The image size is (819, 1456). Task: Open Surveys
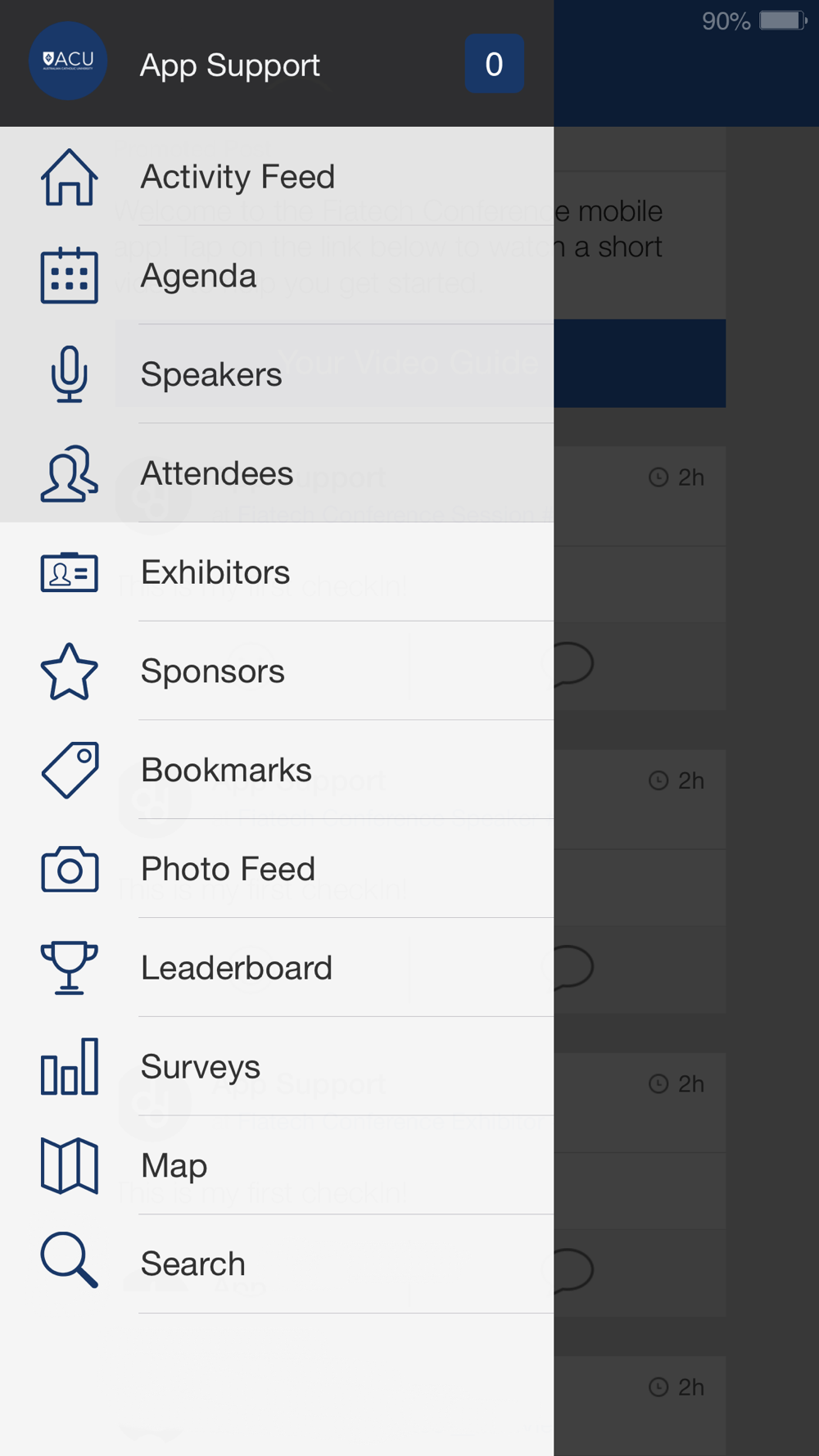(277, 1066)
